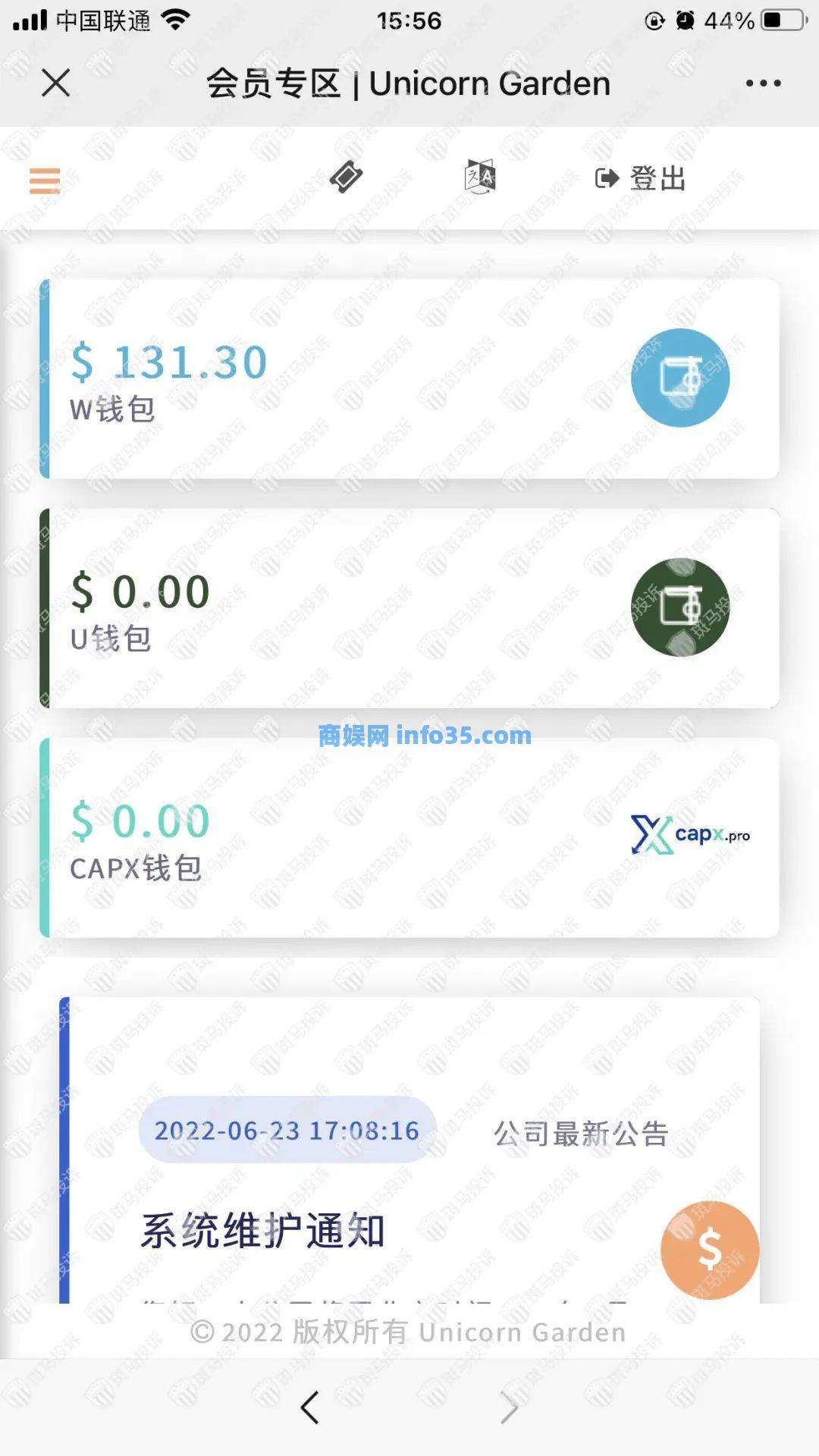
Task: Tap the 2022-06-23 17:08:16 timestamp pill
Action: click(285, 1131)
